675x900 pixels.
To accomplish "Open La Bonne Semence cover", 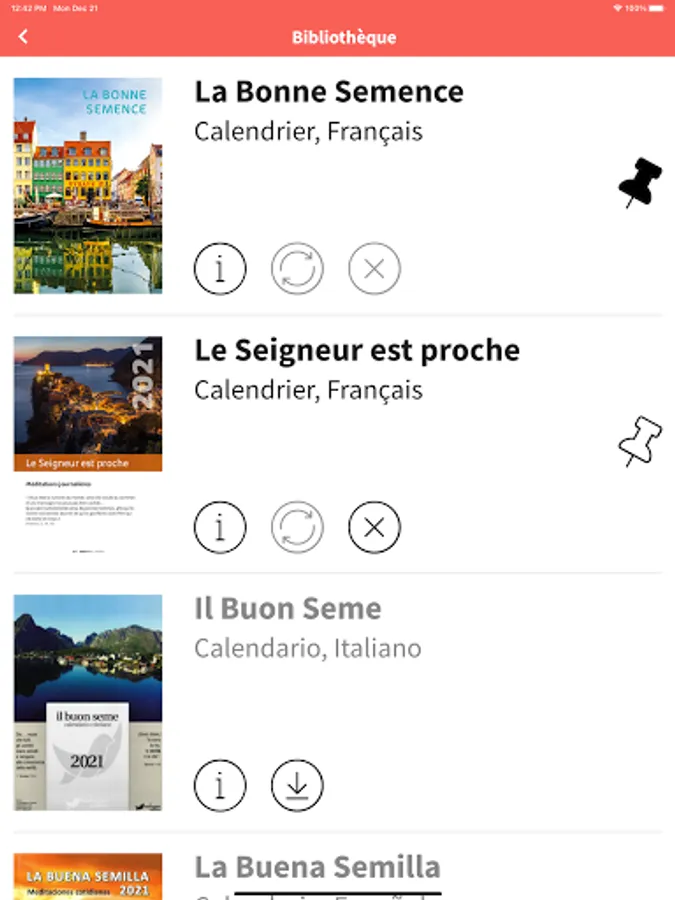I will [88, 186].
